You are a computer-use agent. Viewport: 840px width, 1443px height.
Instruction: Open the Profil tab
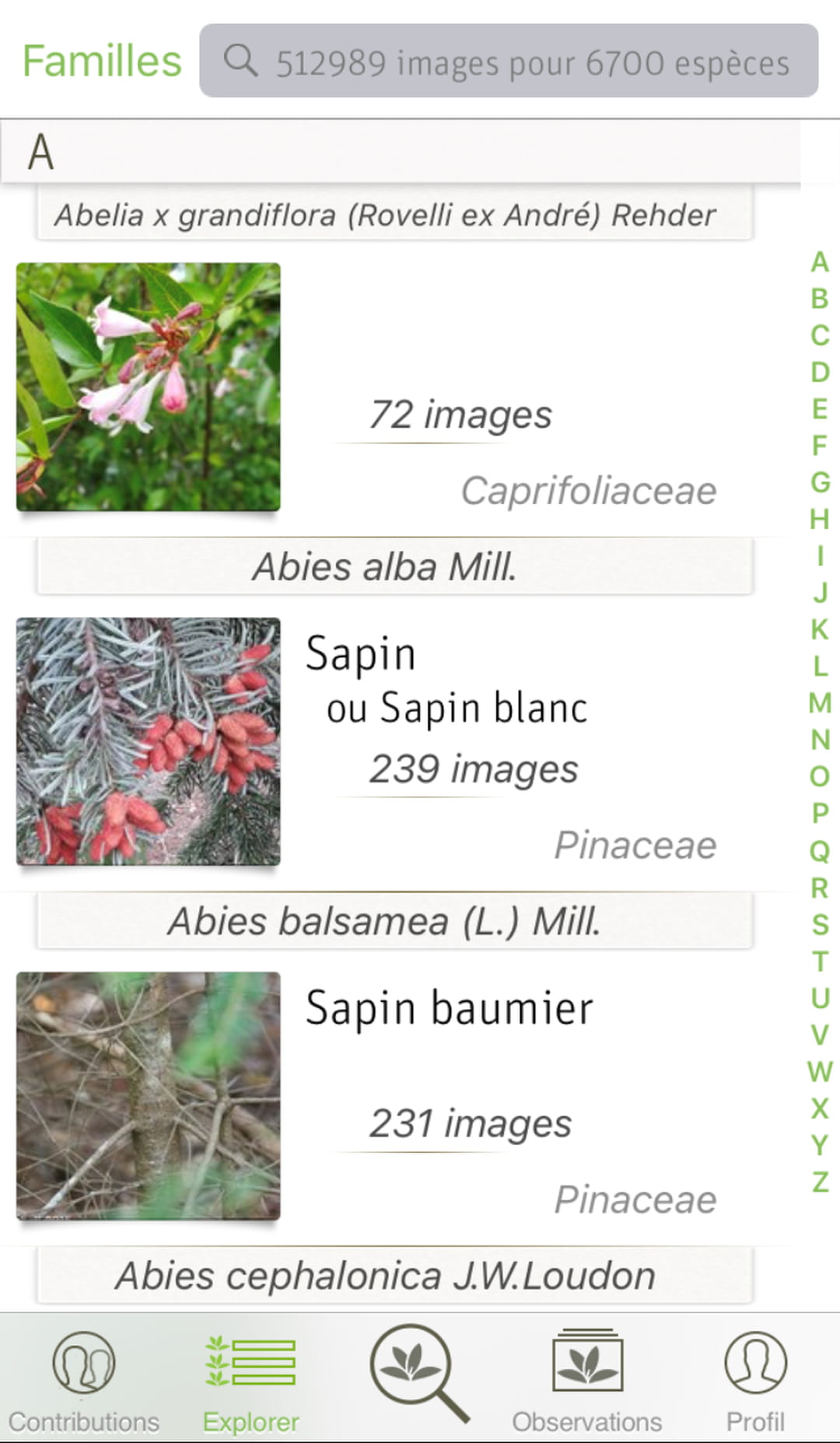pyautogui.click(x=755, y=1380)
